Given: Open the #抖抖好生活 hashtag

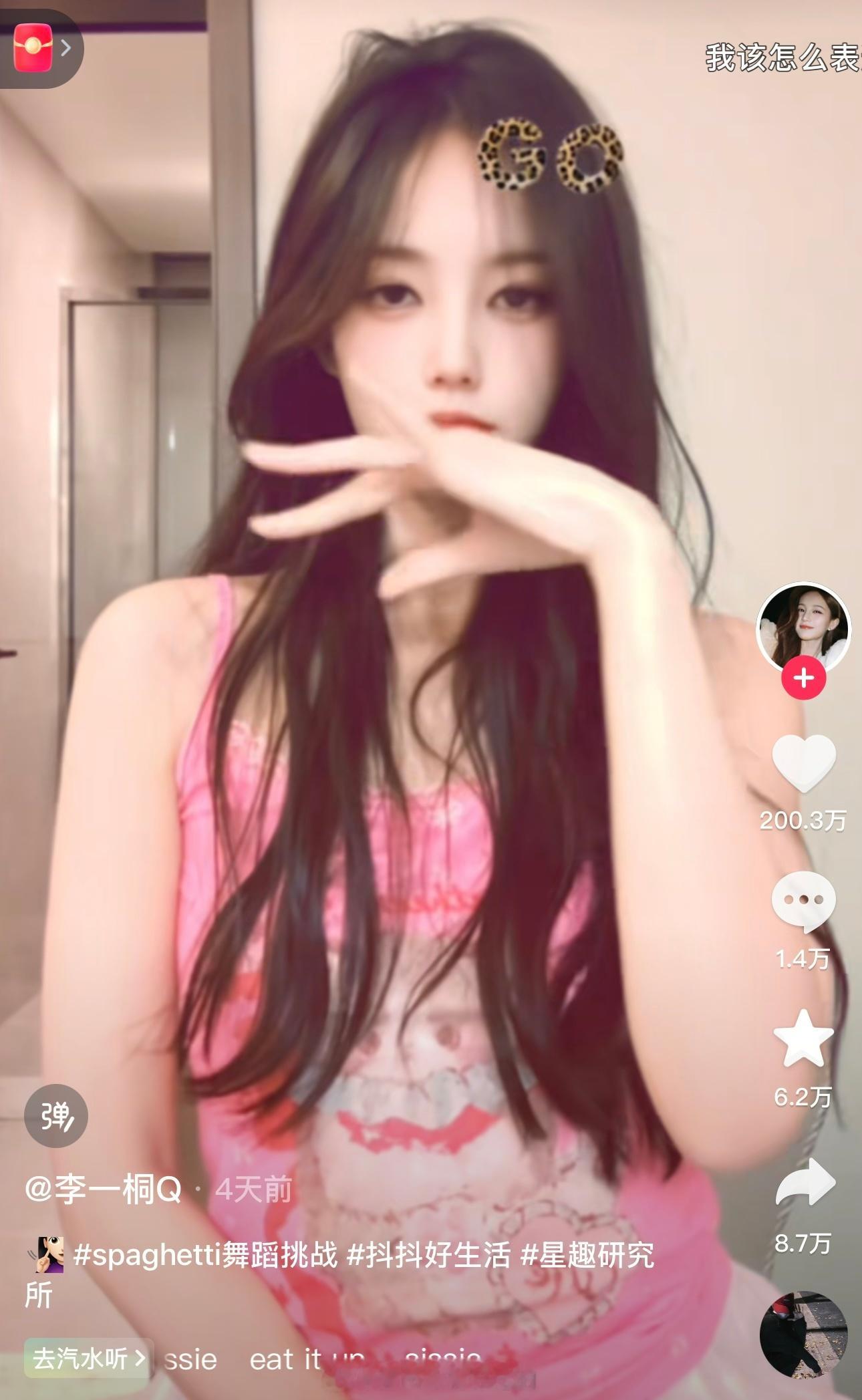Looking at the screenshot, I should pyautogui.click(x=428, y=1256).
